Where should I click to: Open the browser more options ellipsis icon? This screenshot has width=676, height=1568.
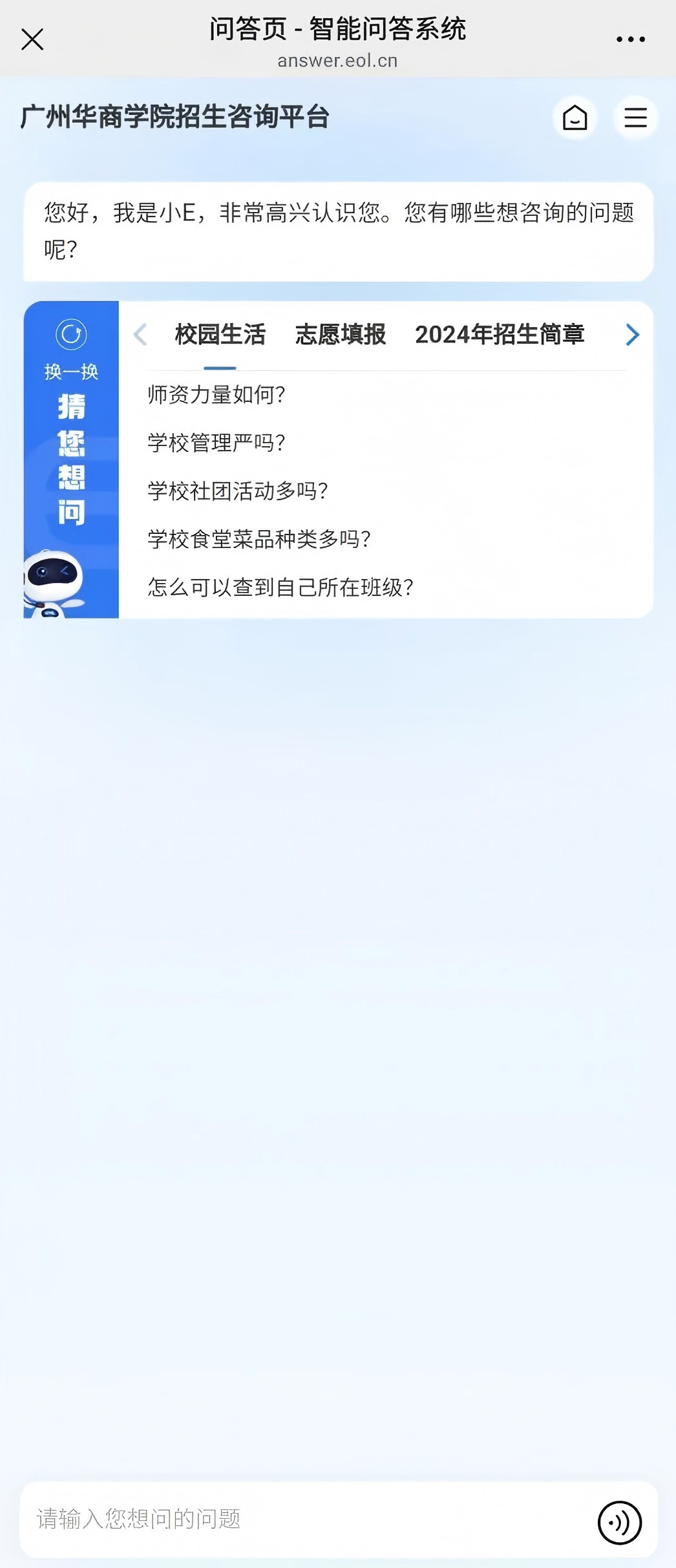[629, 39]
